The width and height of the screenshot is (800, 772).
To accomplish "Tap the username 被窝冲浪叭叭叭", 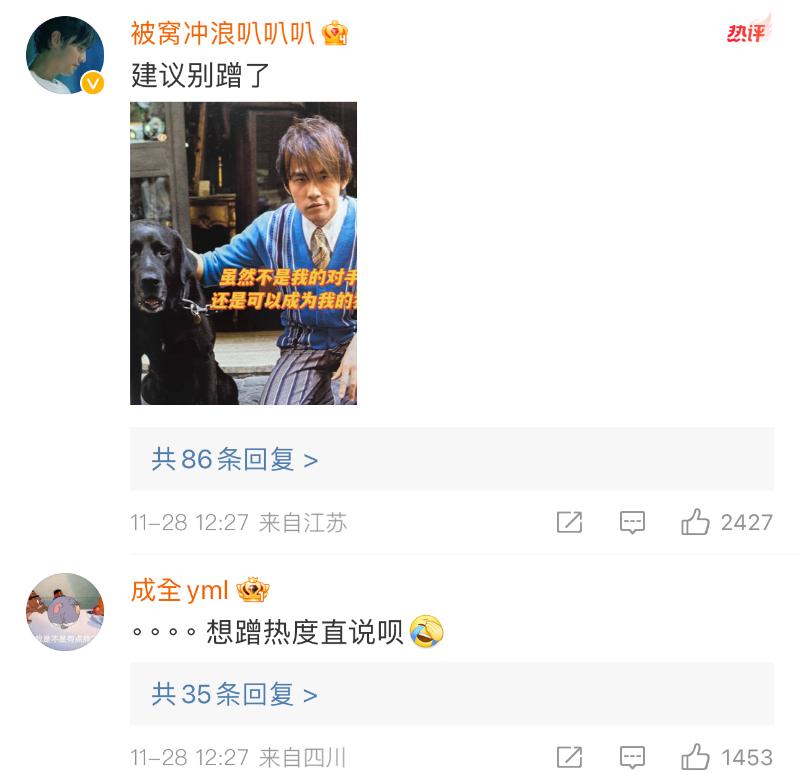I will point(222,33).
